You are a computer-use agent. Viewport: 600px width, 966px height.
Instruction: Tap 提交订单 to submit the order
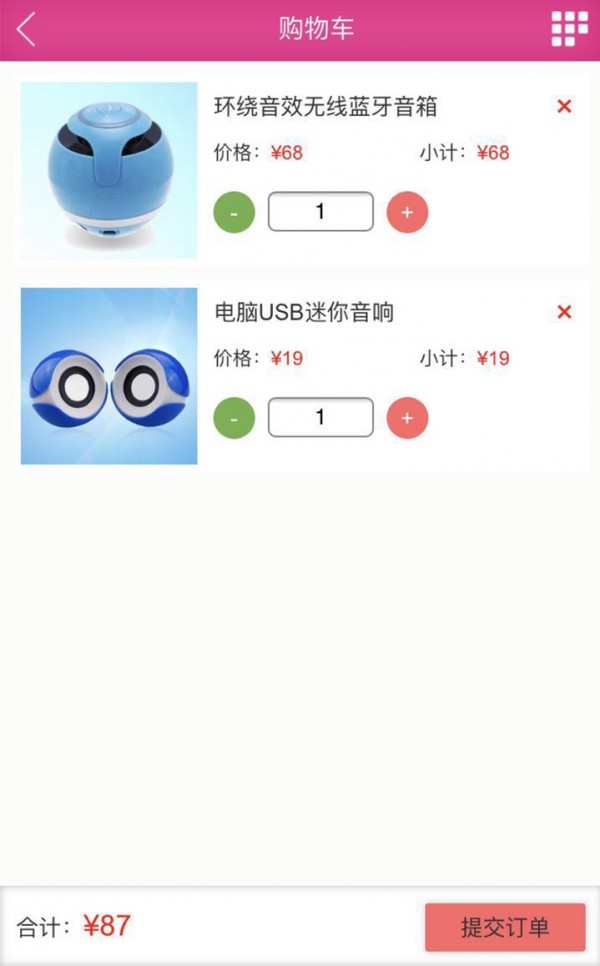pyautogui.click(x=505, y=927)
